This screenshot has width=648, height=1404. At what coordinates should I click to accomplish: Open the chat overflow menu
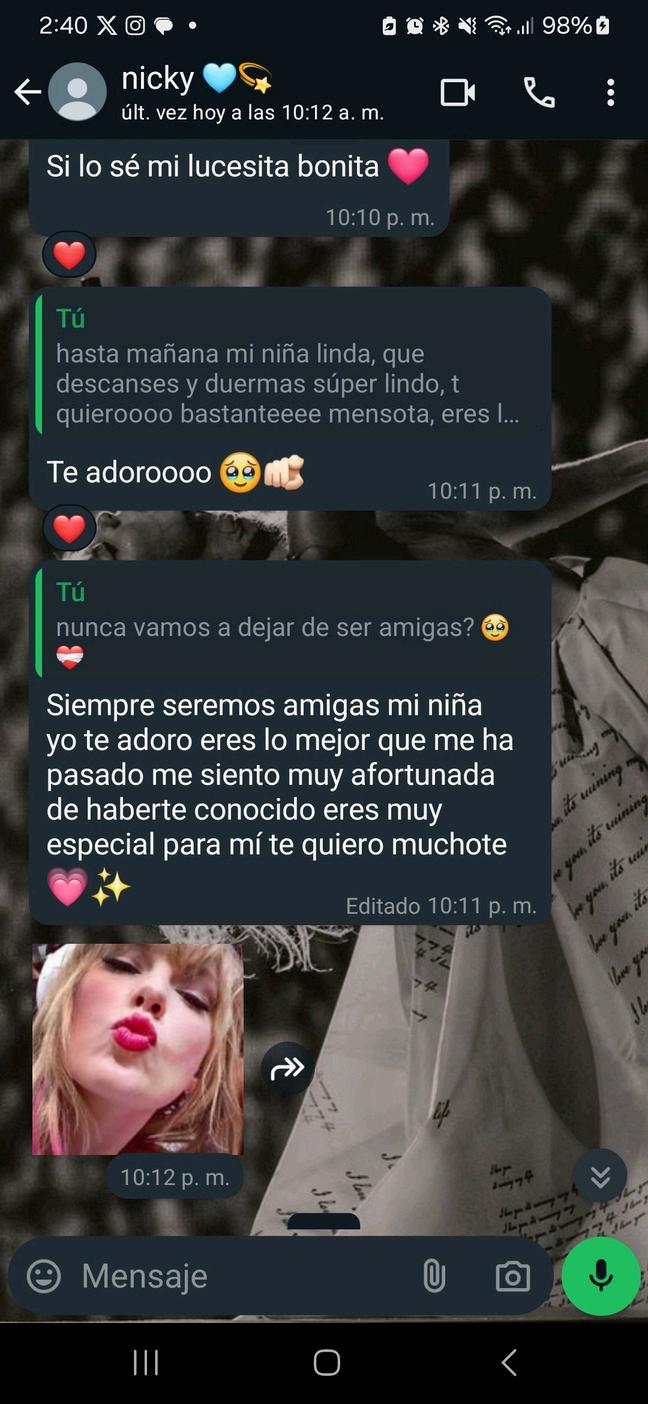point(610,93)
